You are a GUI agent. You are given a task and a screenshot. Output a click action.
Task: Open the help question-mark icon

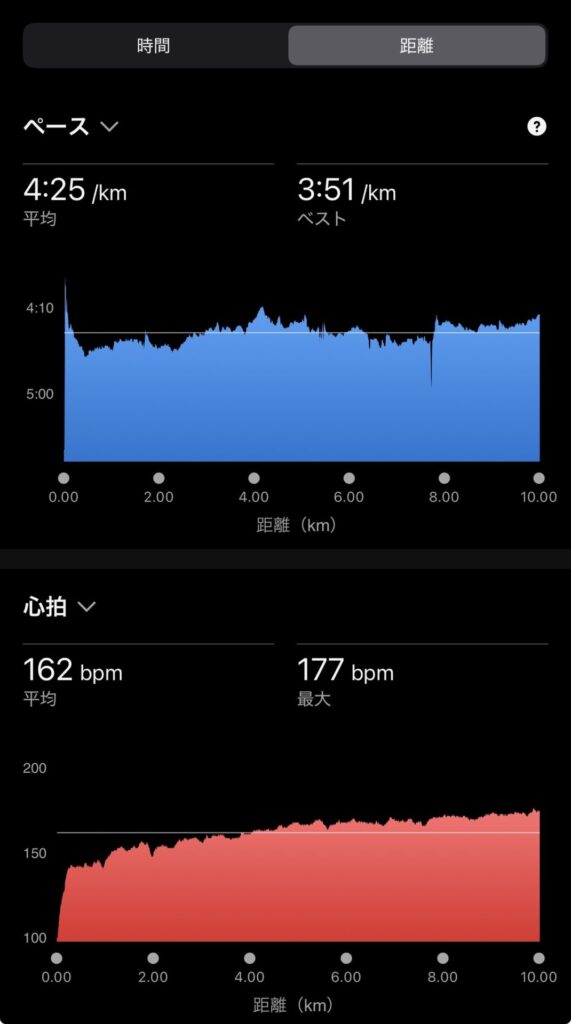click(536, 127)
